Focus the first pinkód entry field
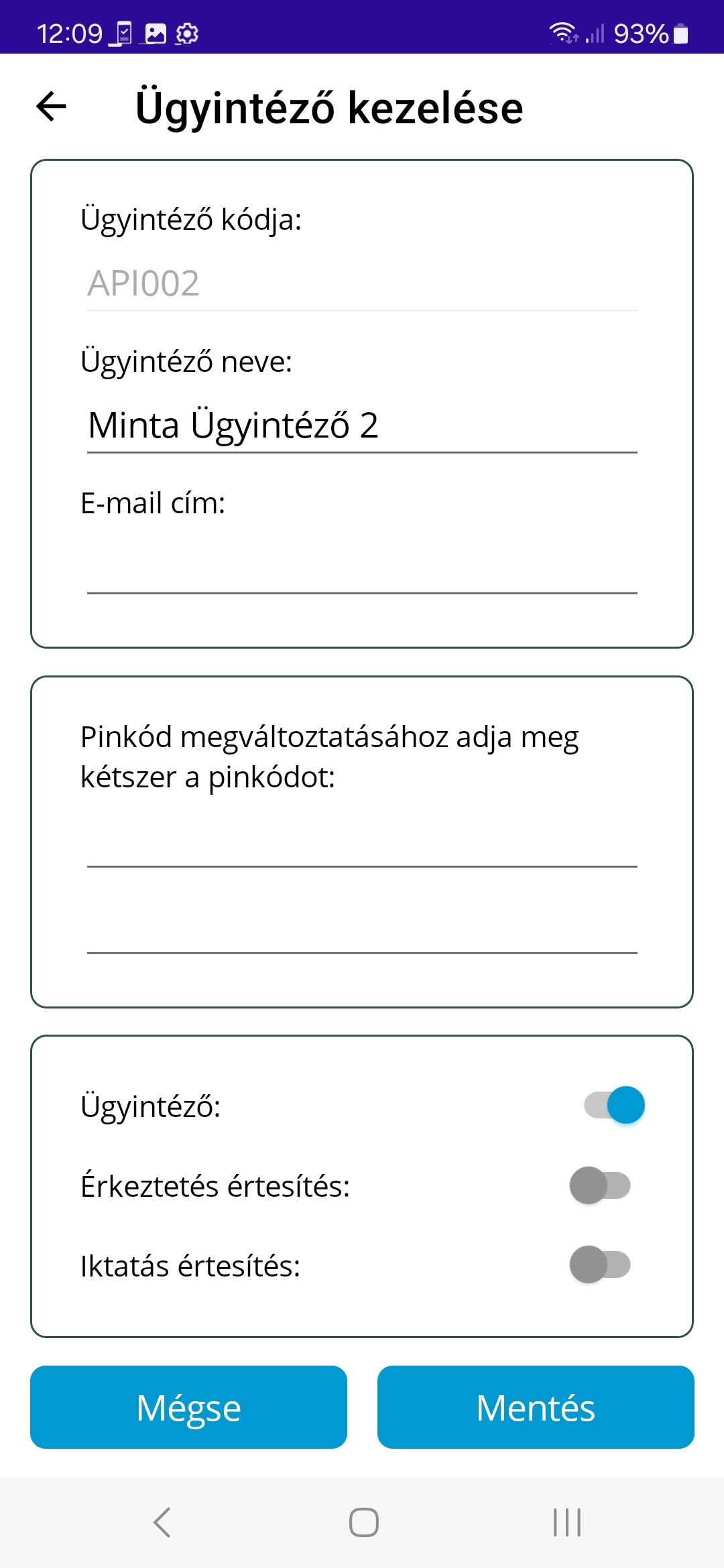 click(362, 840)
